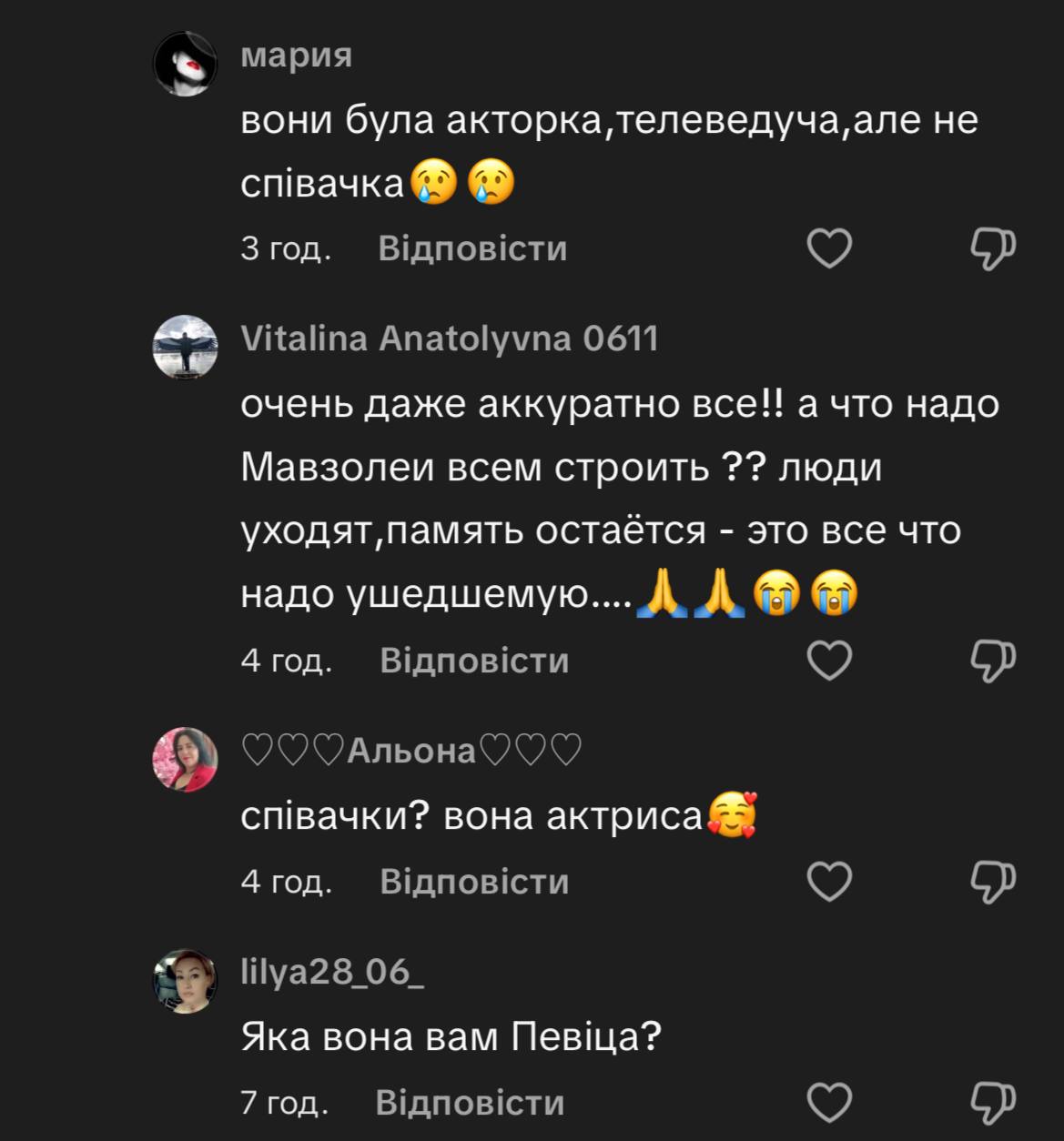This screenshot has width=1064, height=1141.
Task: Open Vitalina Anatolyvna 0611's profile
Action: coord(449,338)
